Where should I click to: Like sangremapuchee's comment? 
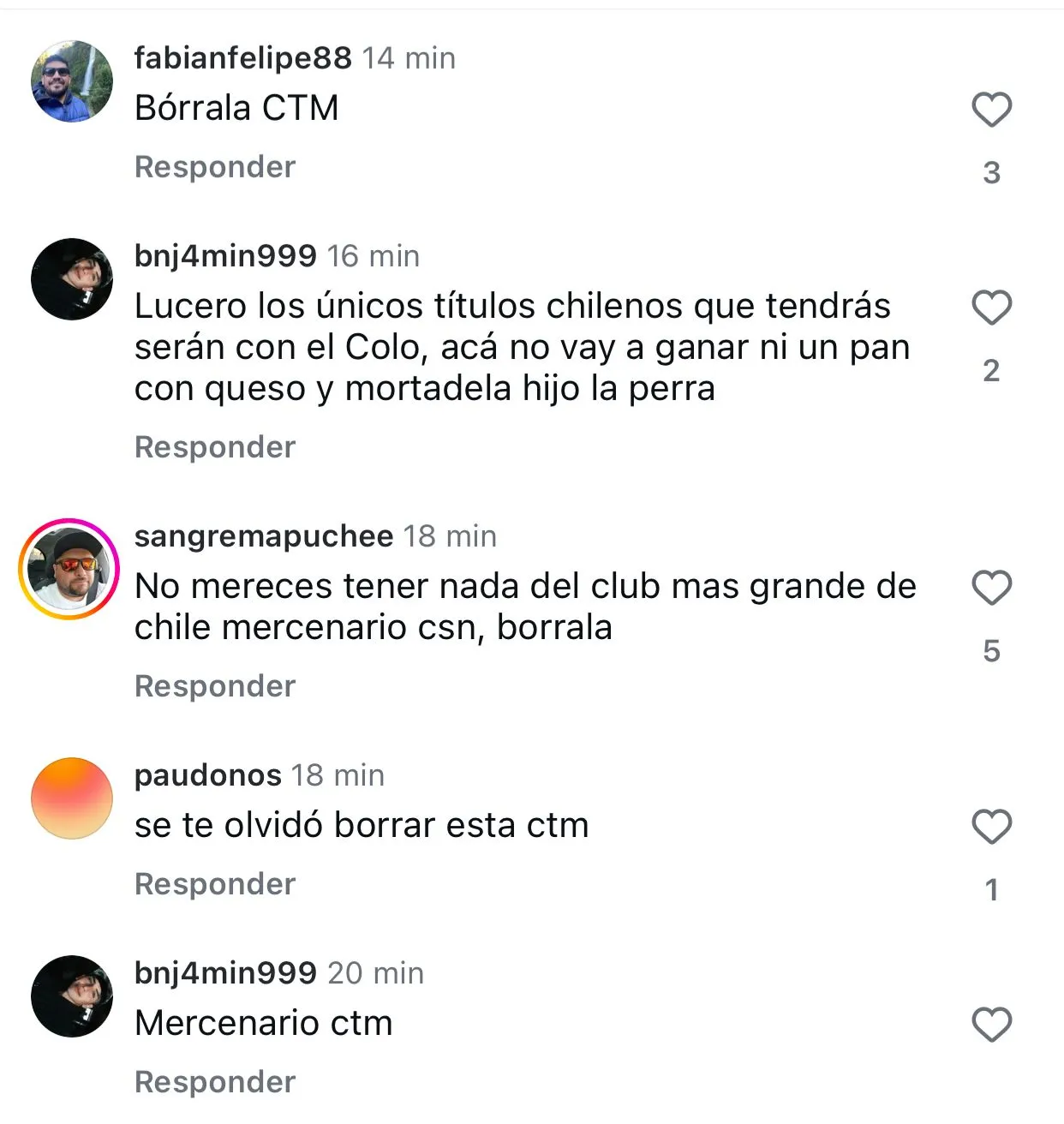click(991, 588)
